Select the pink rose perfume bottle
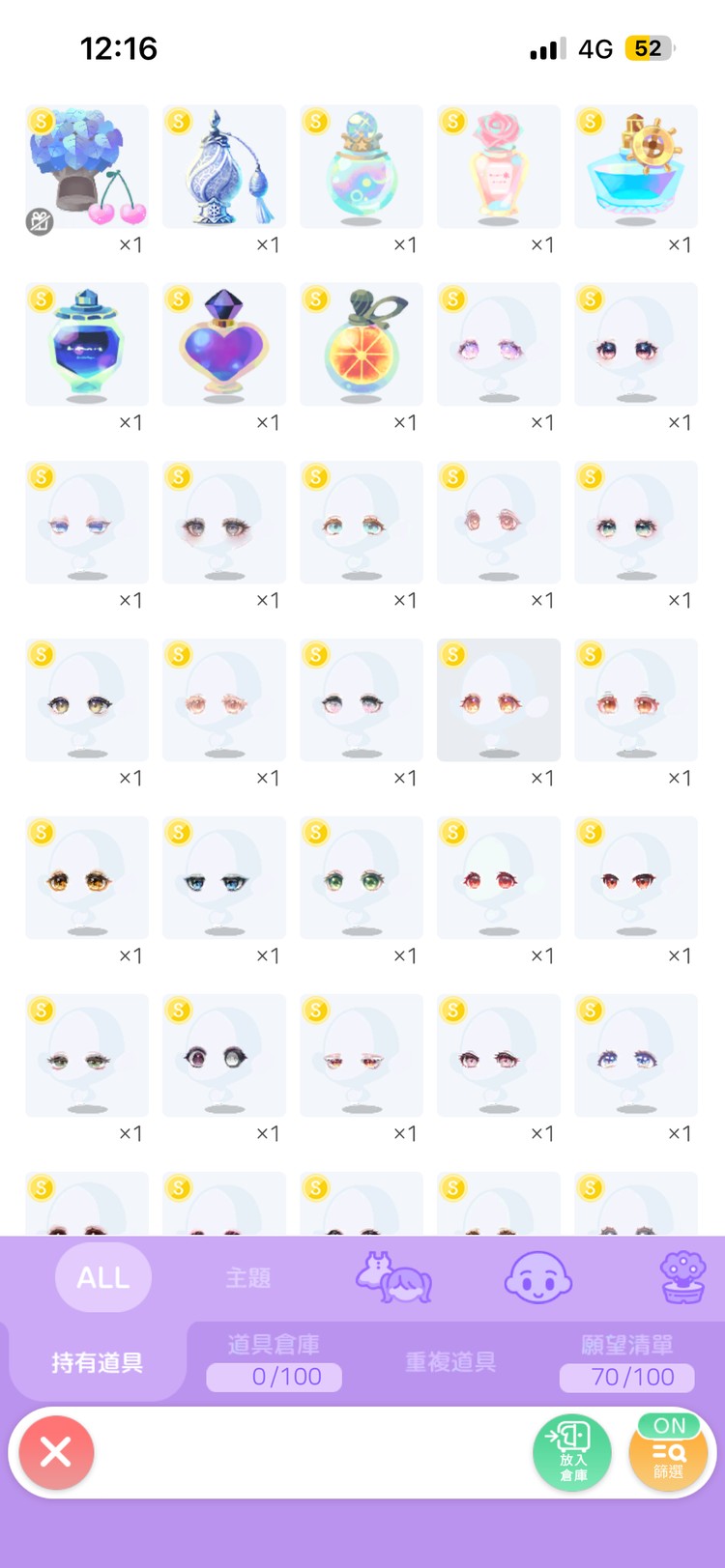 [498, 166]
